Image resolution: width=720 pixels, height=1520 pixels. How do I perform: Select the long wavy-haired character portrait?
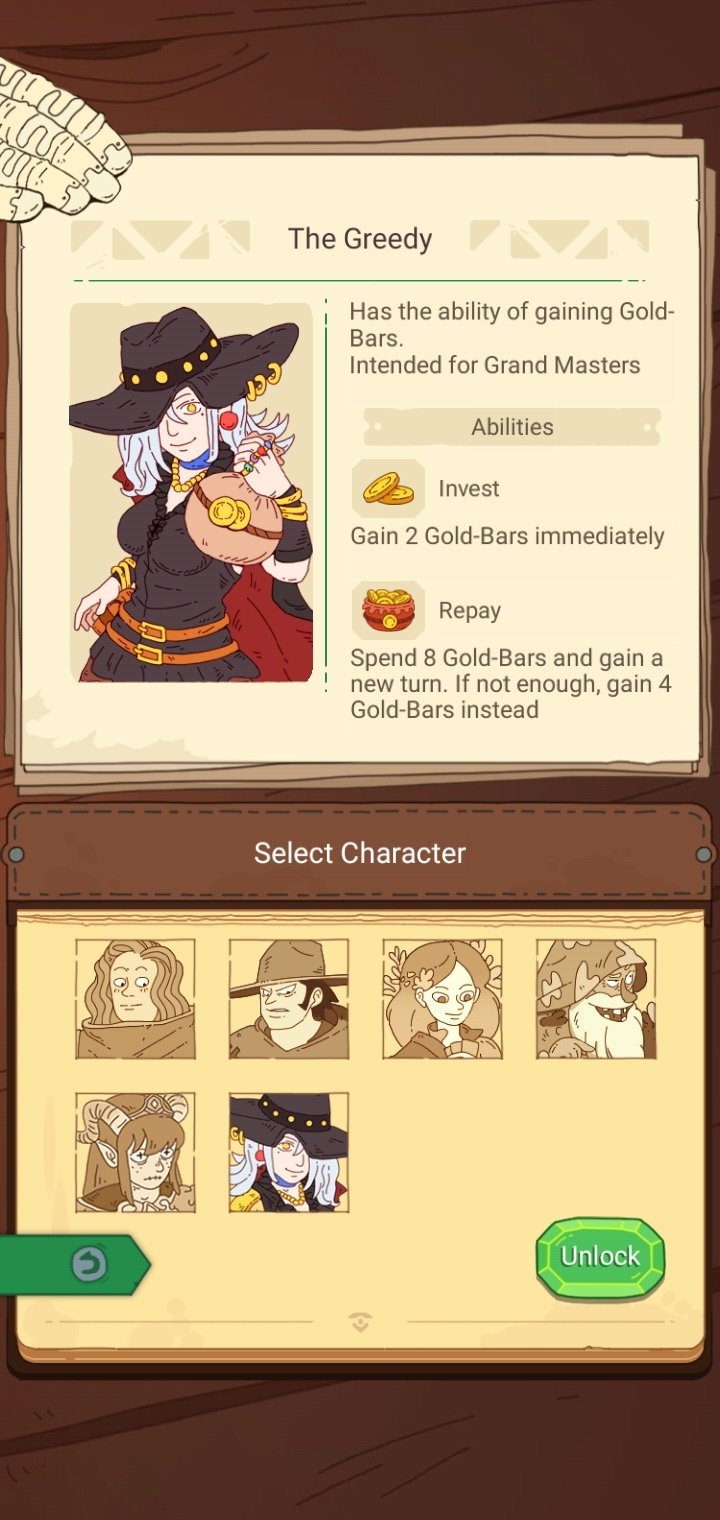coord(136,999)
